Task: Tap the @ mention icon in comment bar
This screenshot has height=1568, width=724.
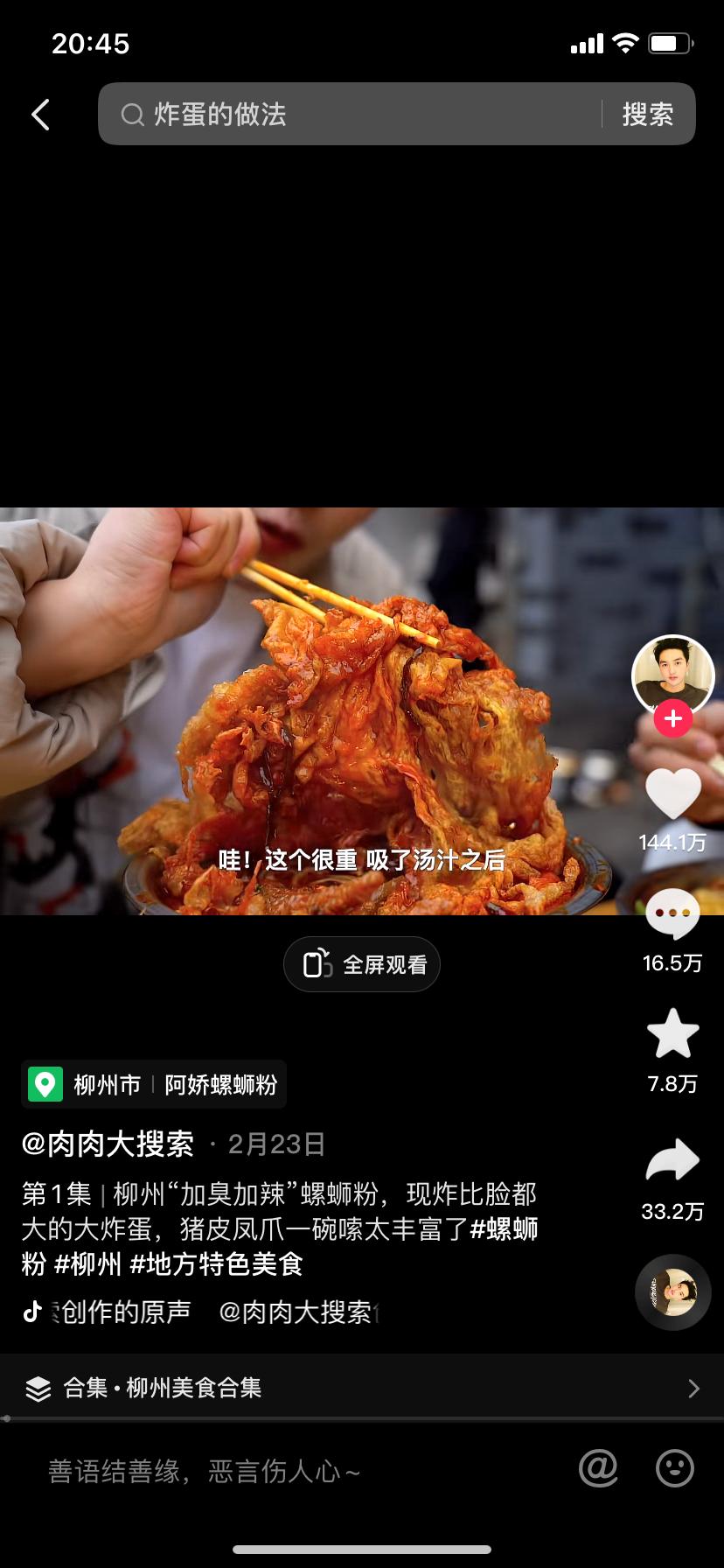Action: (x=598, y=1471)
